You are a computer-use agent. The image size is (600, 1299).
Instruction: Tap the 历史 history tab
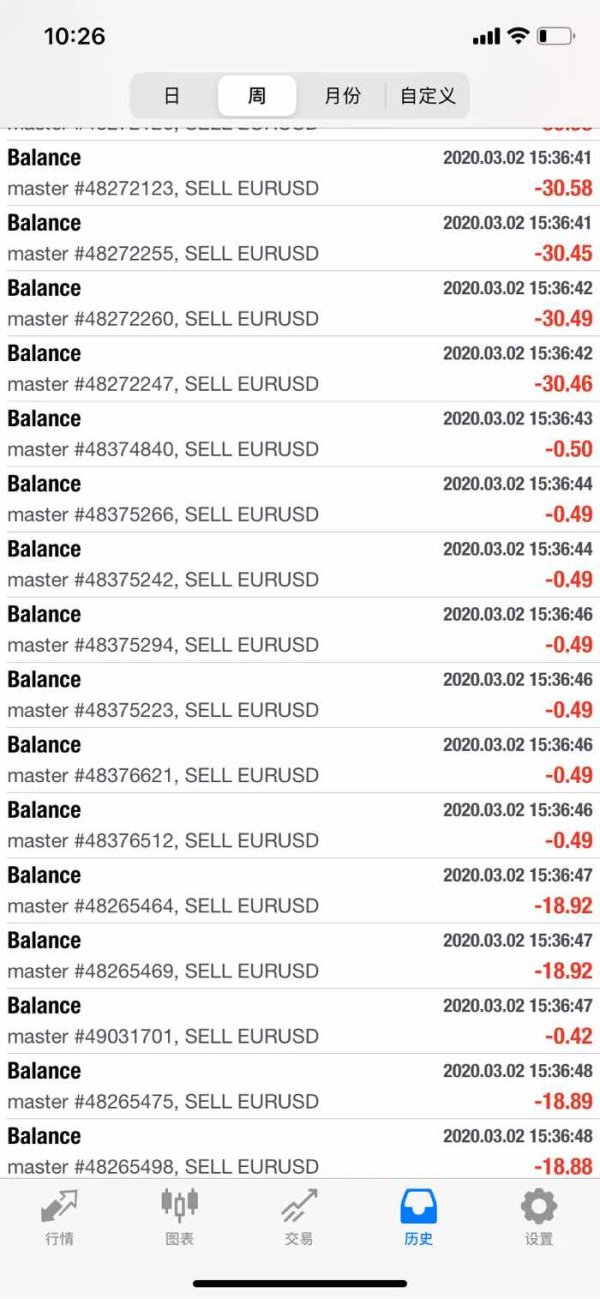pyautogui.click(x=419, y=1217)
